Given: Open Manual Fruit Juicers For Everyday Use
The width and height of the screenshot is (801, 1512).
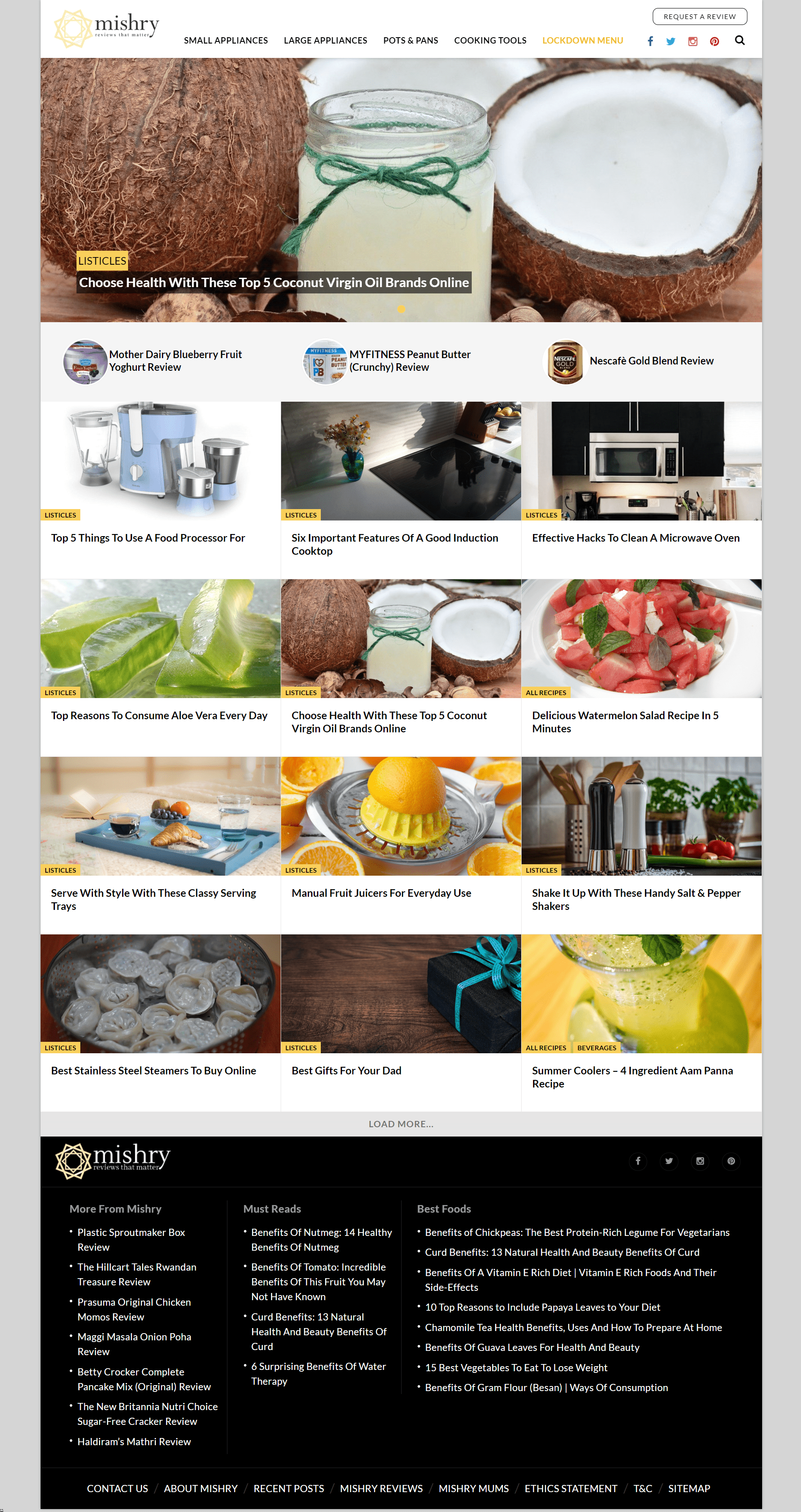Looking at the screenshot, I should 381,893.
